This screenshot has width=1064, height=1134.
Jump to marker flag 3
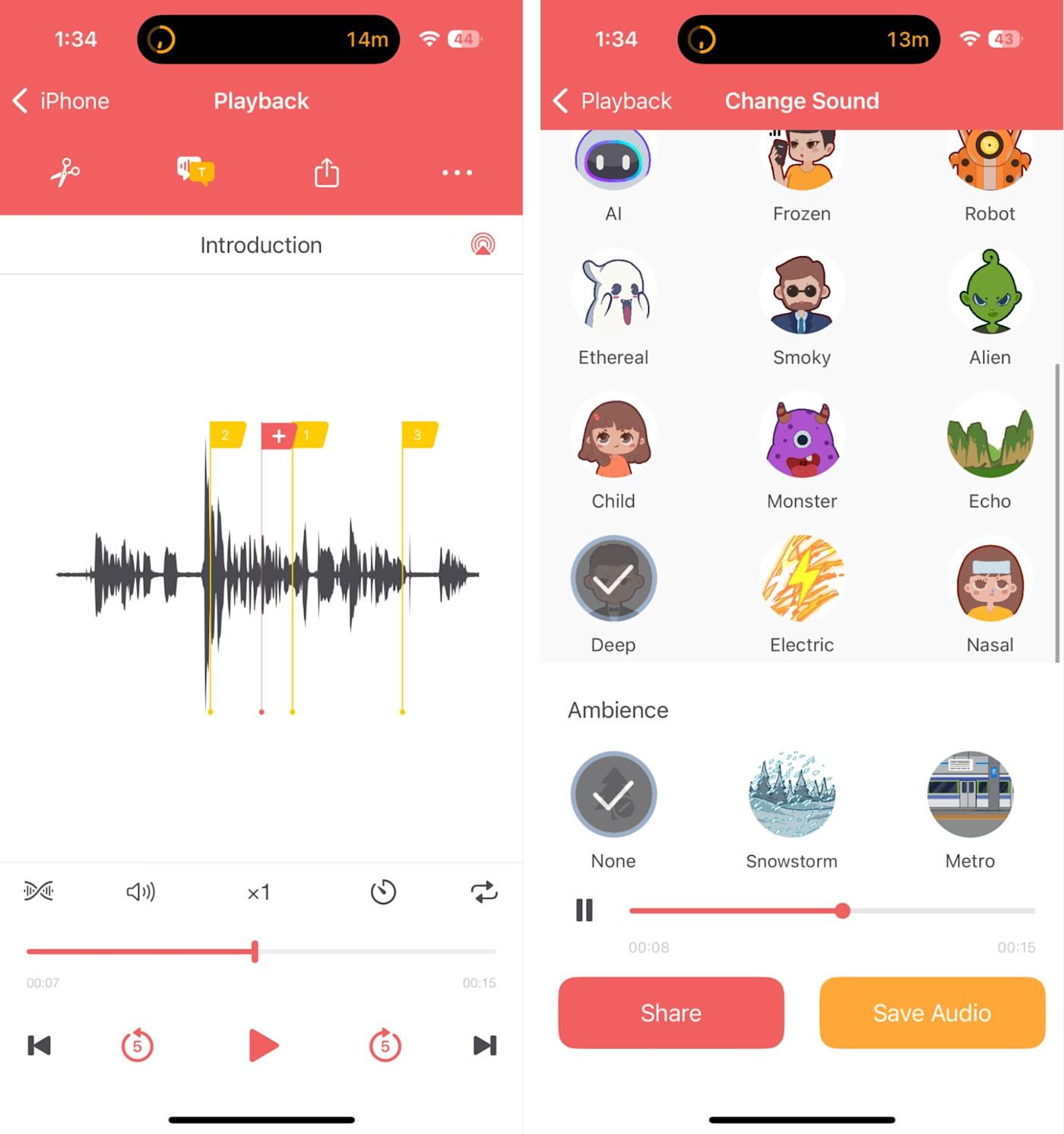point(418,435)
